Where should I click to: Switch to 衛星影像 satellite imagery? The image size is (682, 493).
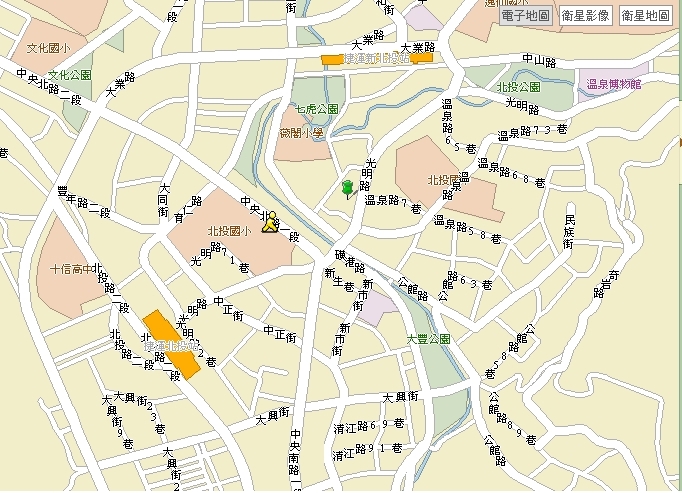pos(586,15)
